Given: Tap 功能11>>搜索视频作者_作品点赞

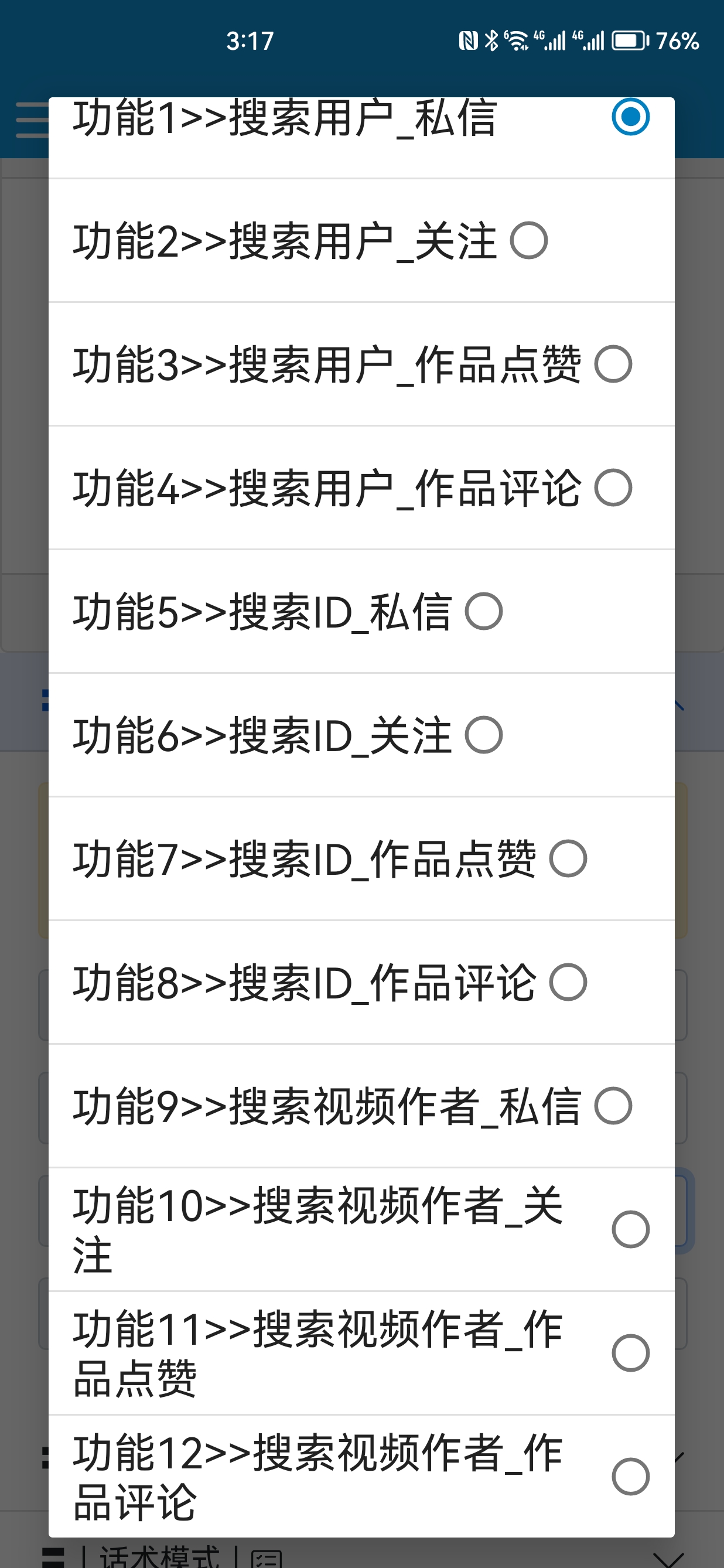Looking at the screenshot, I should pyautogui.click(x=361, y=1353).
